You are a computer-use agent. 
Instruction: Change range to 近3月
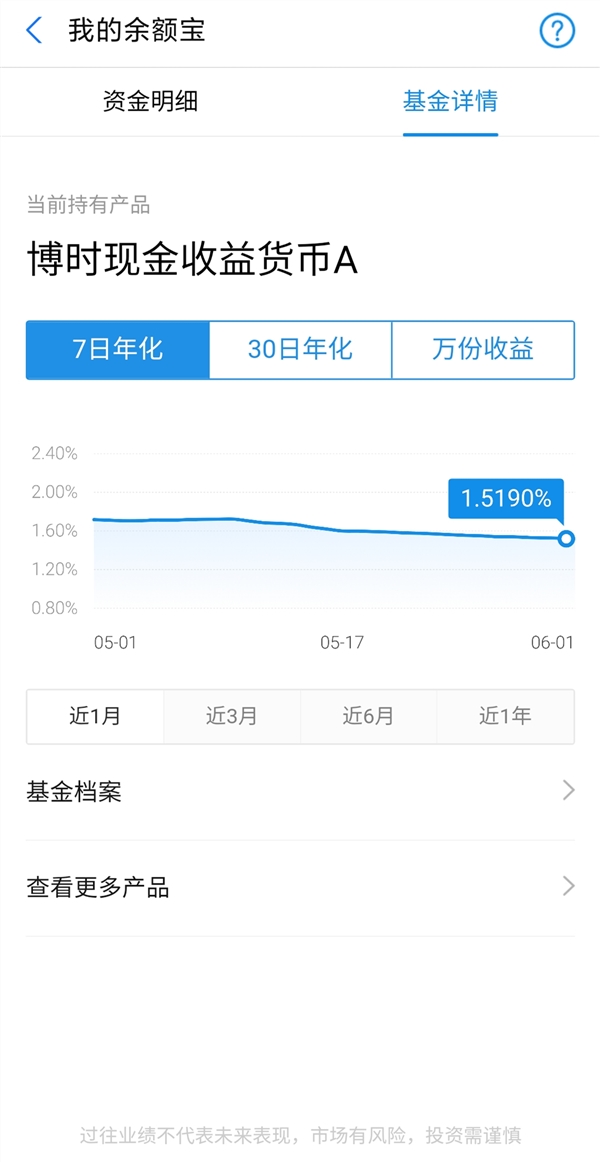(x=232, y=717)
